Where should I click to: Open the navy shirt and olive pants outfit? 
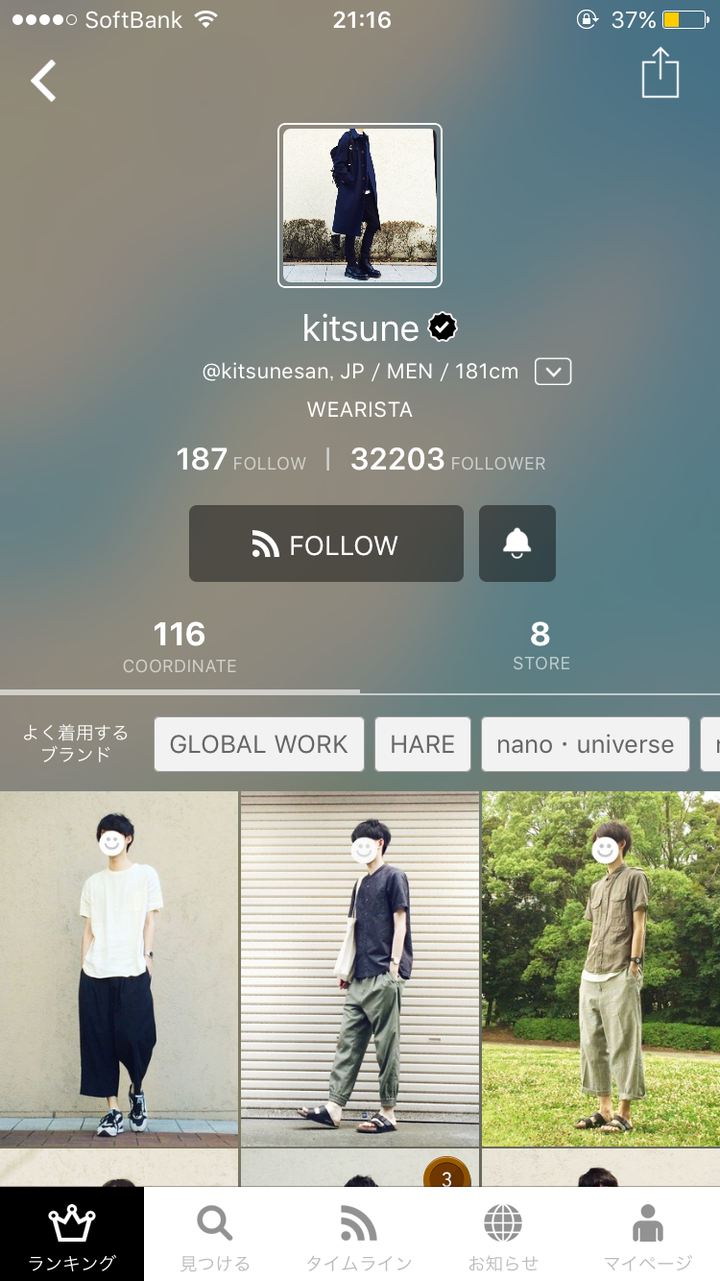[x=360, y=969]
